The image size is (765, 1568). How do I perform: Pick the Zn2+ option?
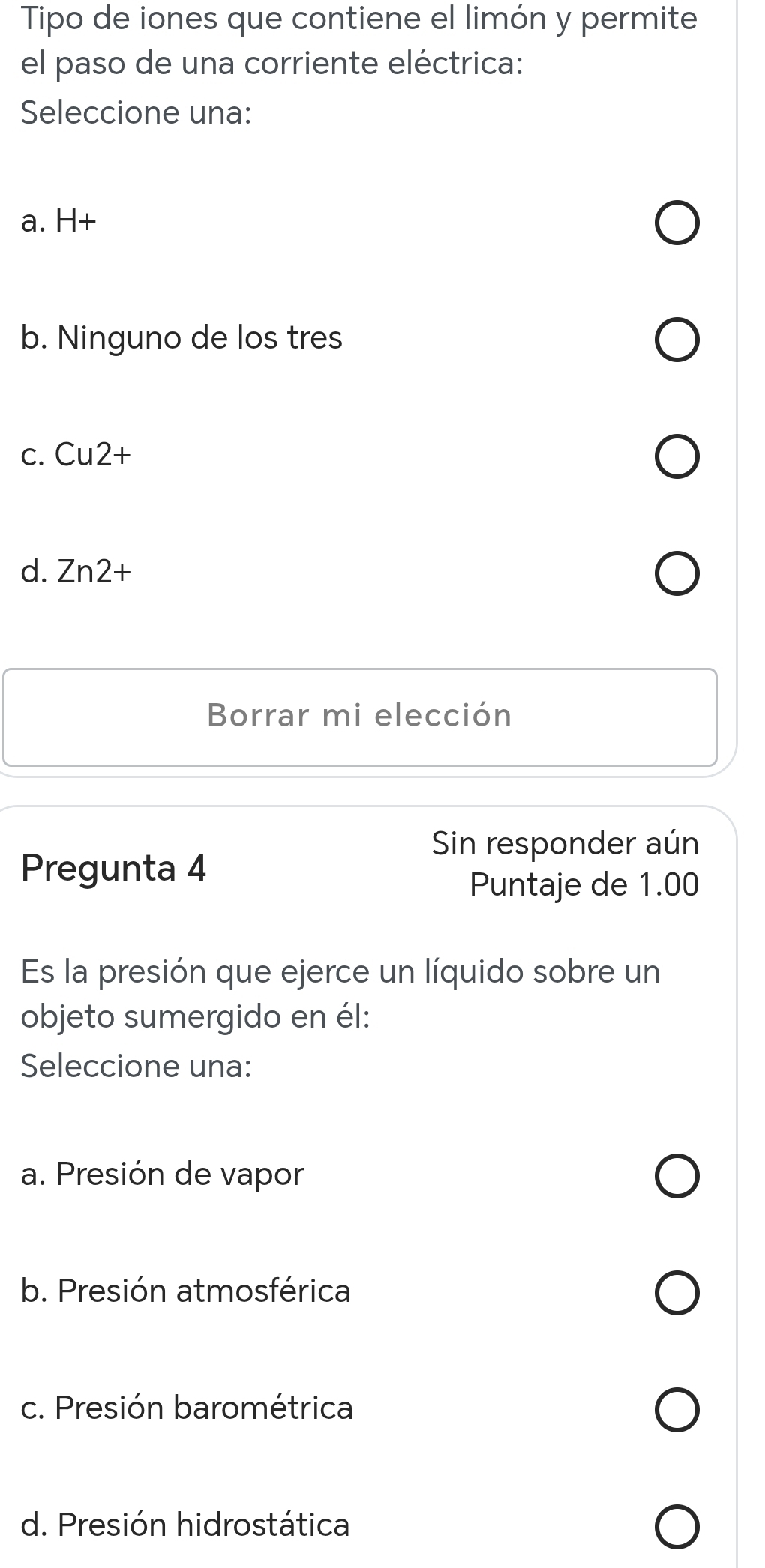pyautogui.click(x=678, y=575)
